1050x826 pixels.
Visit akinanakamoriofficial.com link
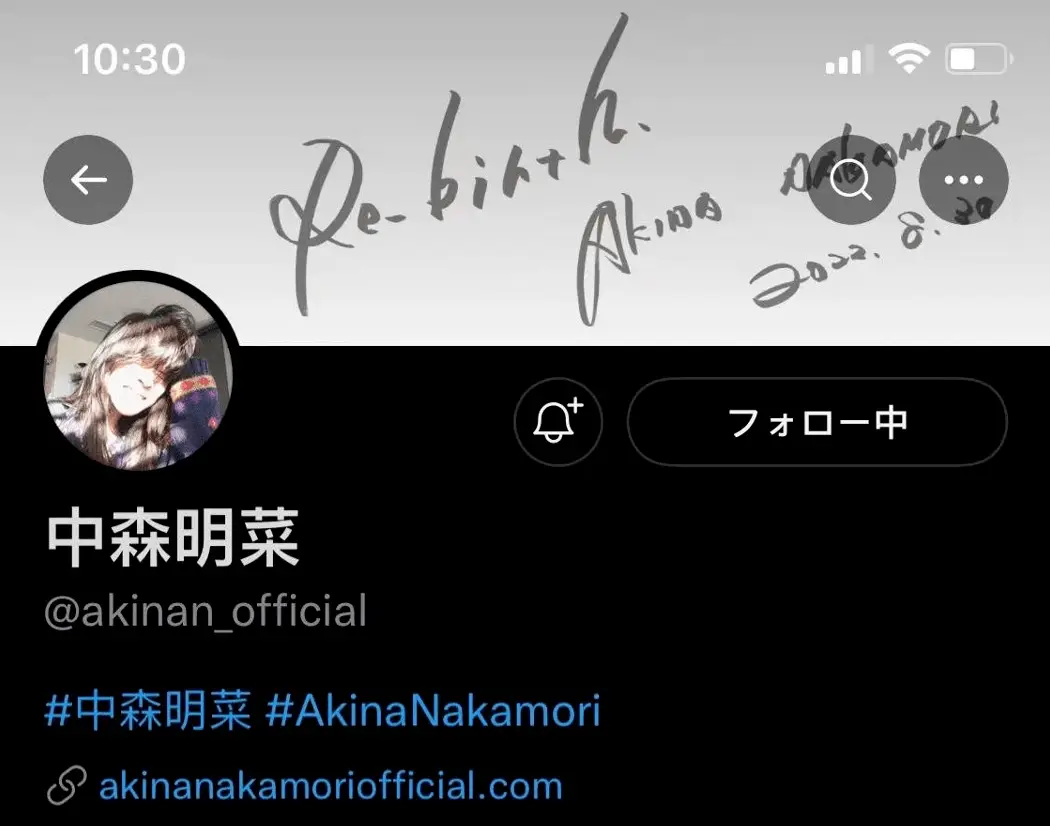point(330,786)
